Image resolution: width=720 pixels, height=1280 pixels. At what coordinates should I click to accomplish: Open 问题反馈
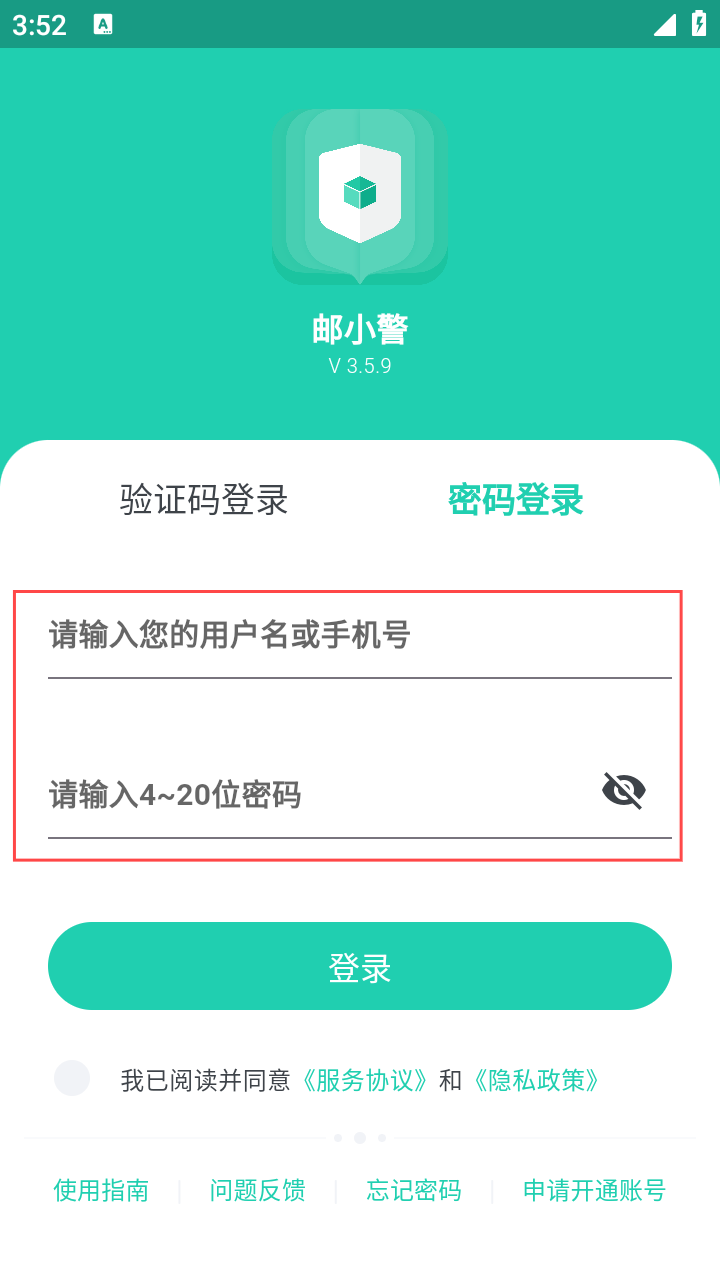[x=257, y=1191]
